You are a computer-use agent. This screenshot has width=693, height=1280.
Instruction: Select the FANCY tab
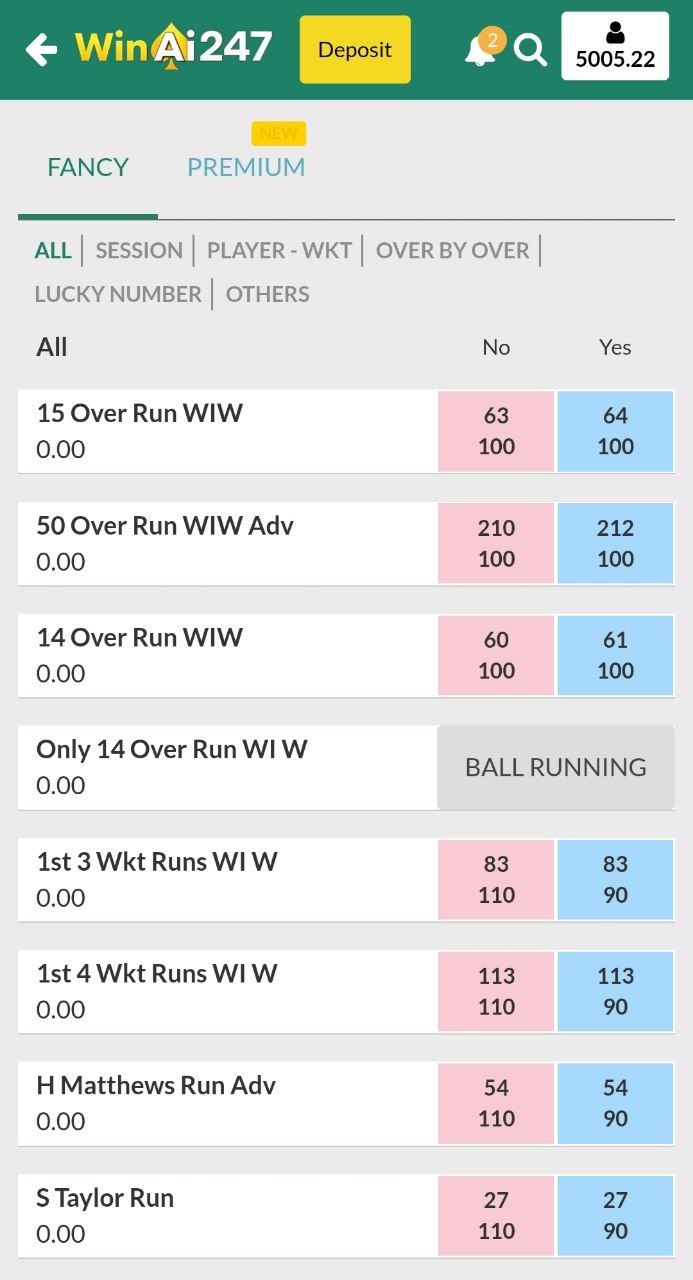tap(88, 167)
